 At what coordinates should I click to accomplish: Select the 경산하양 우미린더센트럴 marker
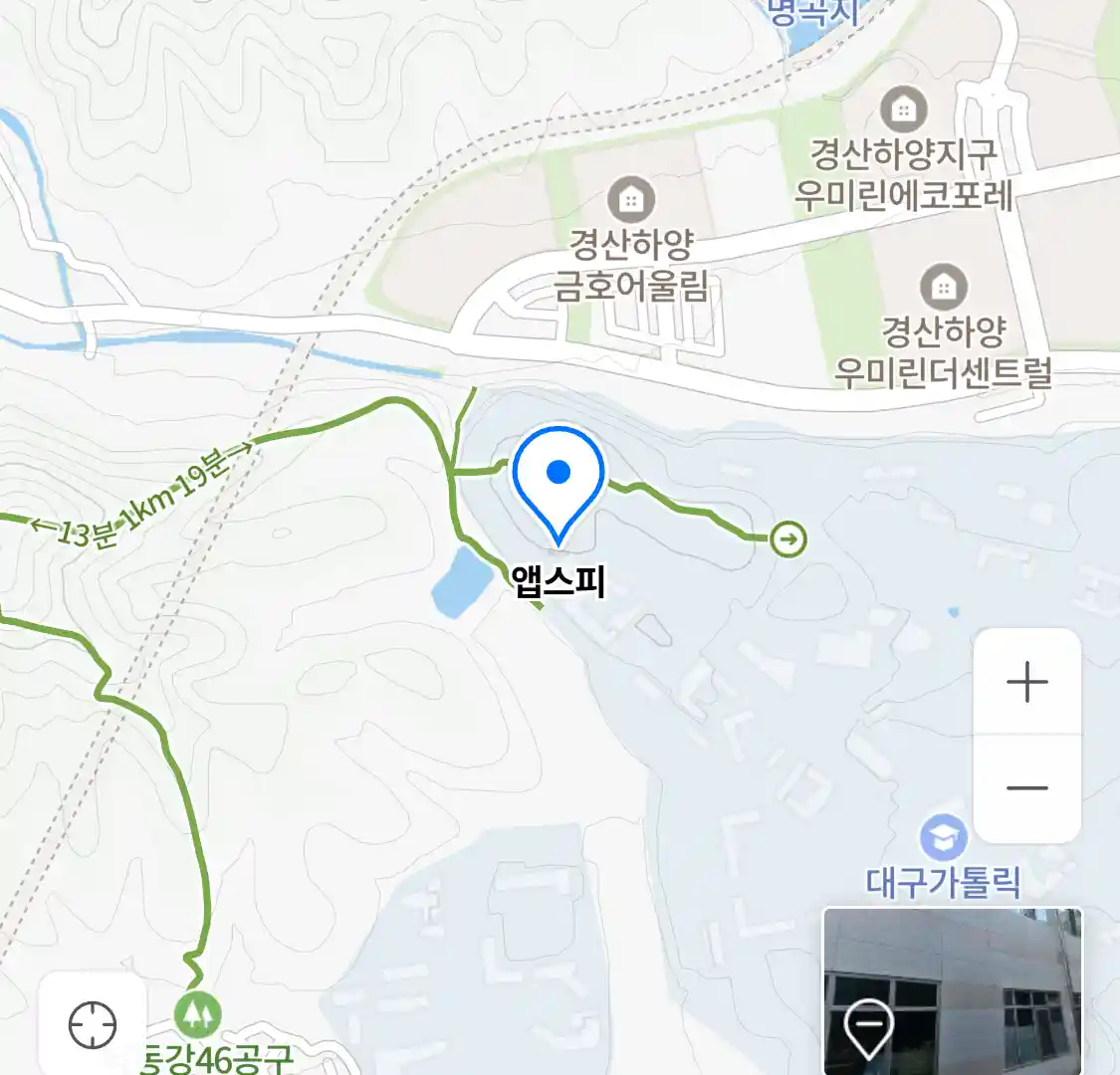click(x=943, y=288)
